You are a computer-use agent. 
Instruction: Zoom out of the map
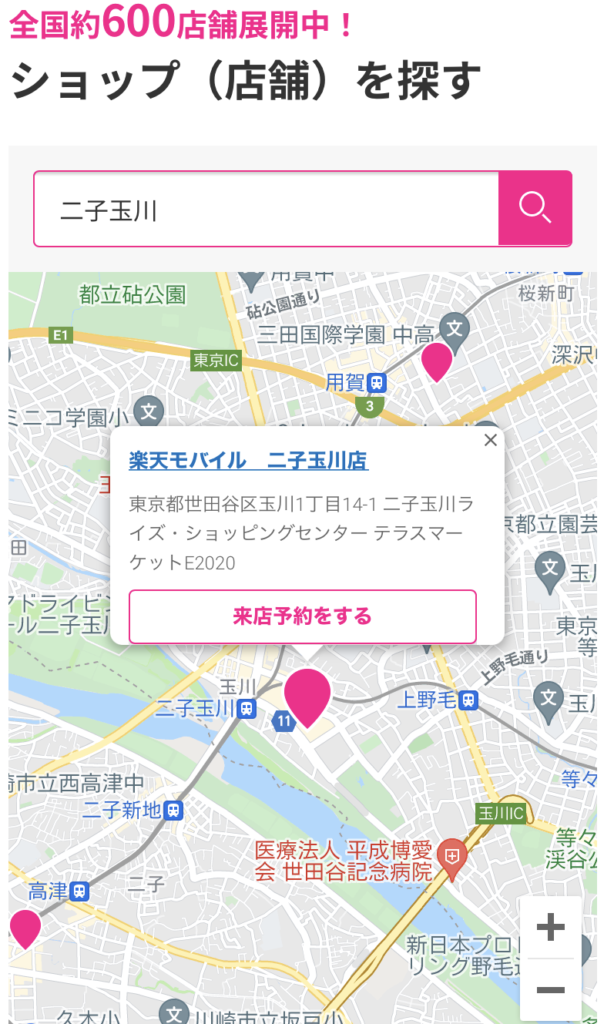(550, 990)
